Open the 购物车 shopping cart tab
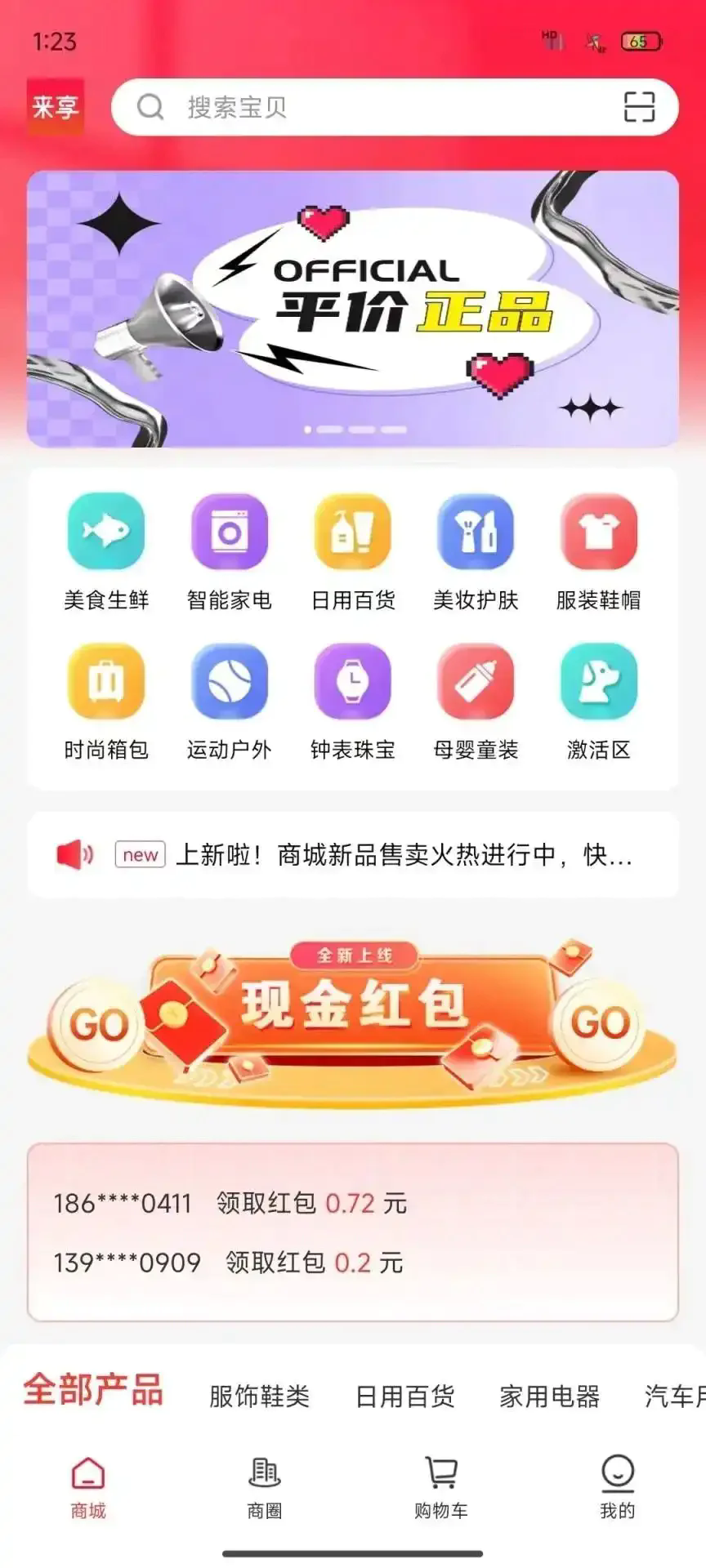This screenshot has height=1568, width=706. click(x=441, y=1487)
